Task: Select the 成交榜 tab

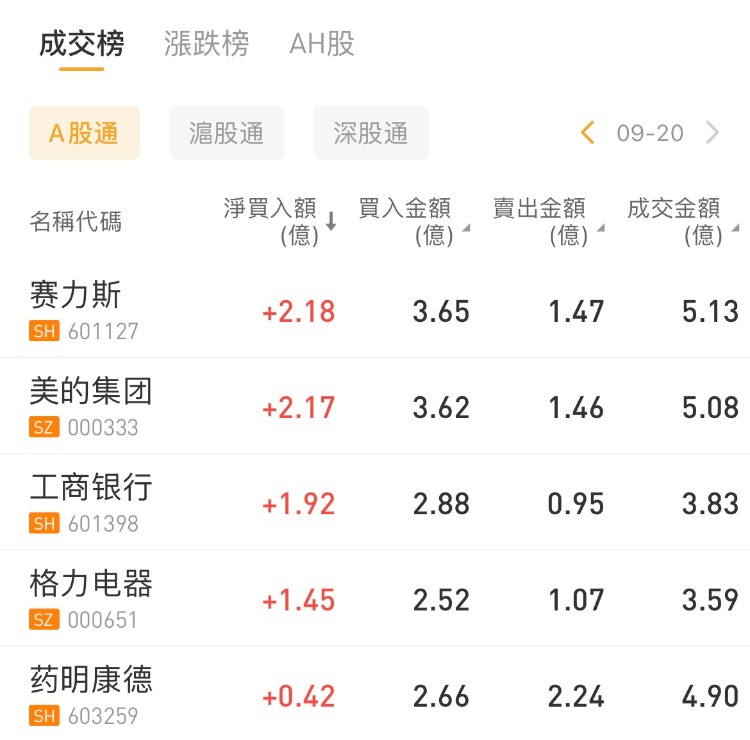Action: 82,44
